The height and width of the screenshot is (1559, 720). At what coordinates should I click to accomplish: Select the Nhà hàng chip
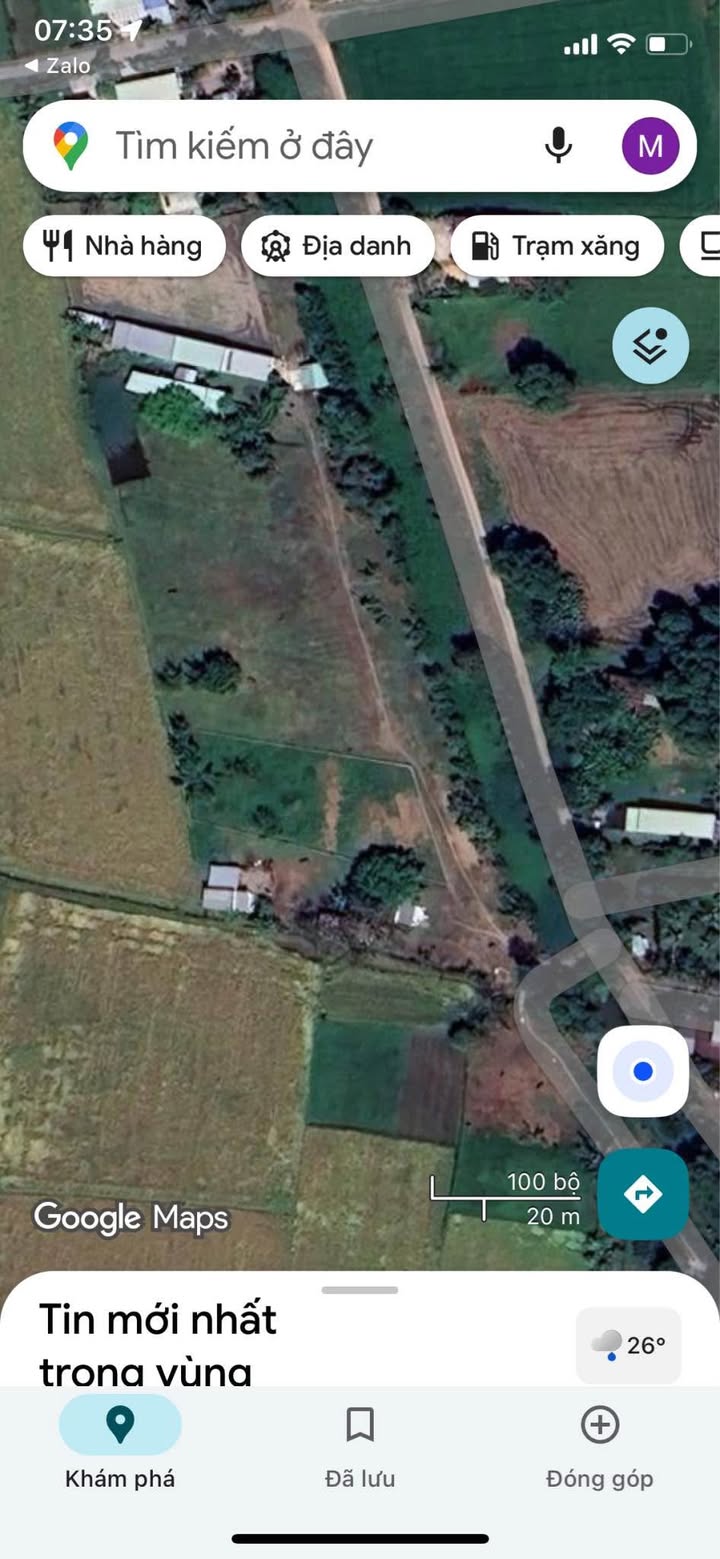125,246
